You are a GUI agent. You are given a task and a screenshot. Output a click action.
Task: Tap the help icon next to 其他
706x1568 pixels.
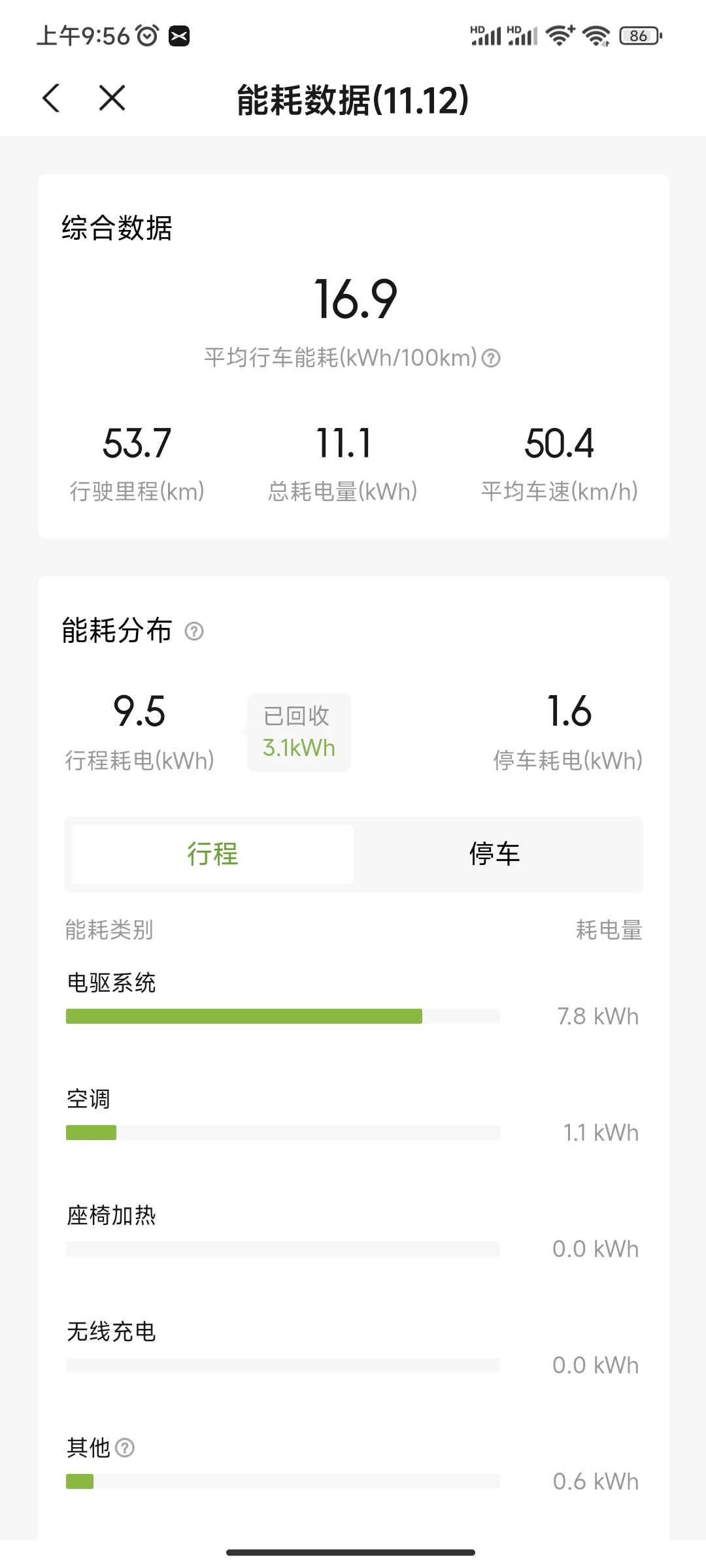pos(125,1448)
